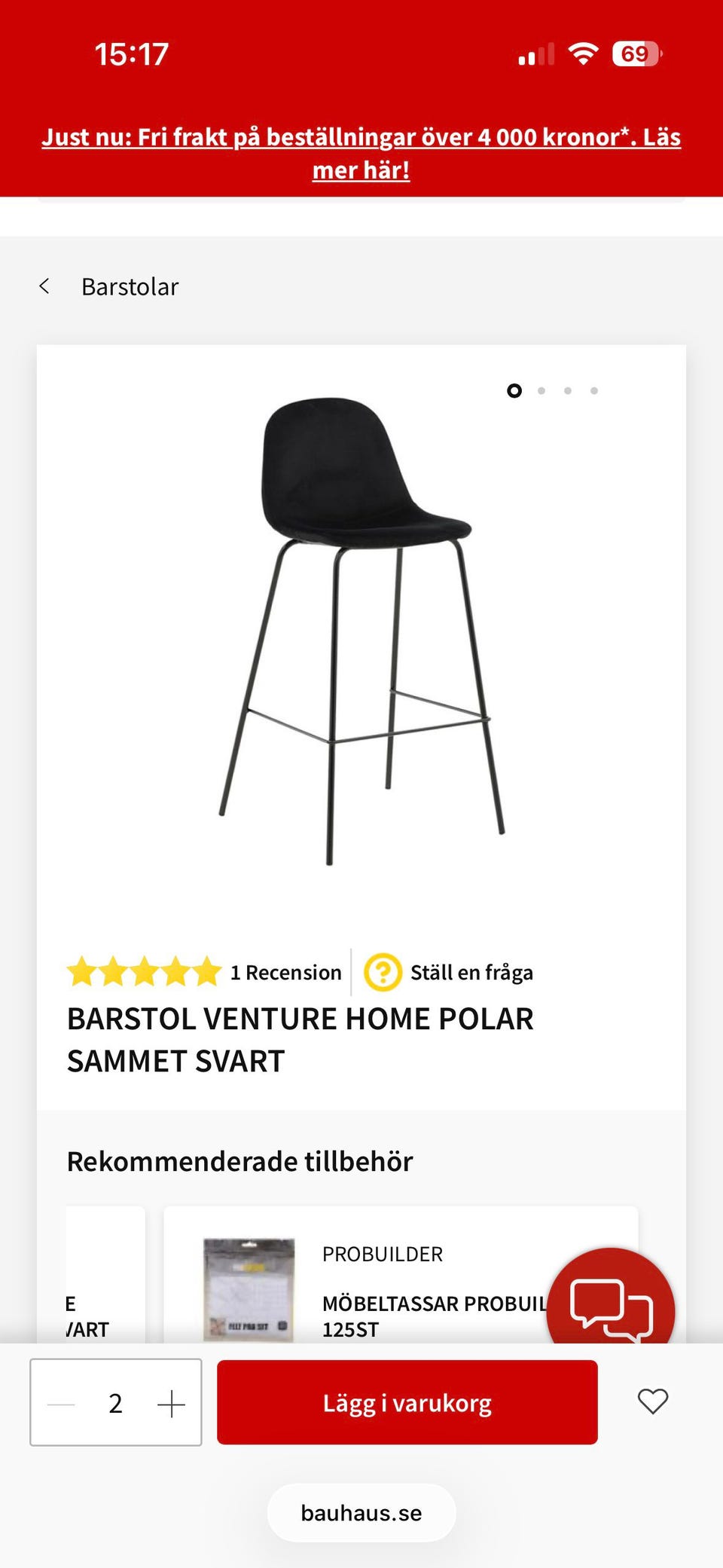Tap the heart to save to favorites
The image size is (723, 1568).
click(652, 1401)
